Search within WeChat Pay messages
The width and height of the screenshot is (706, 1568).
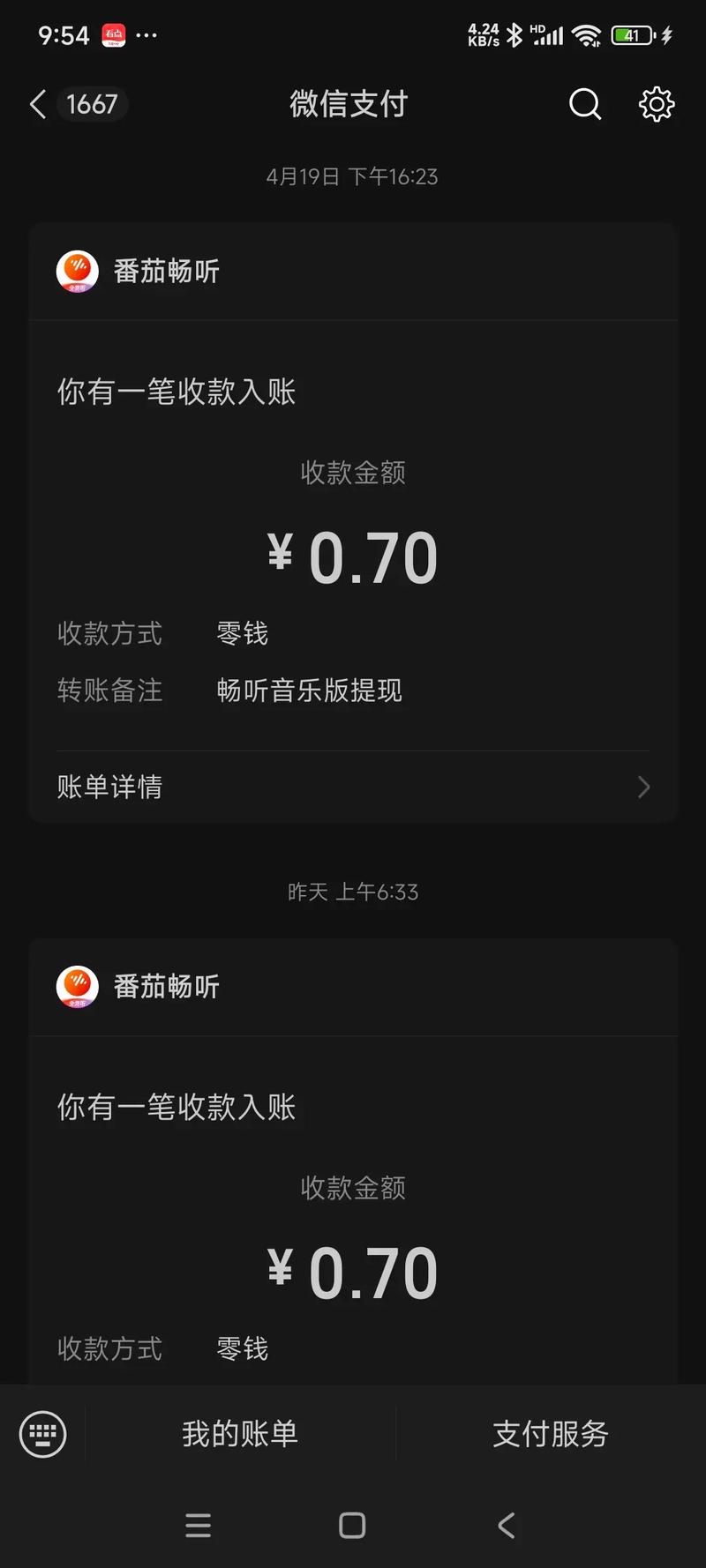click(584, 104)
